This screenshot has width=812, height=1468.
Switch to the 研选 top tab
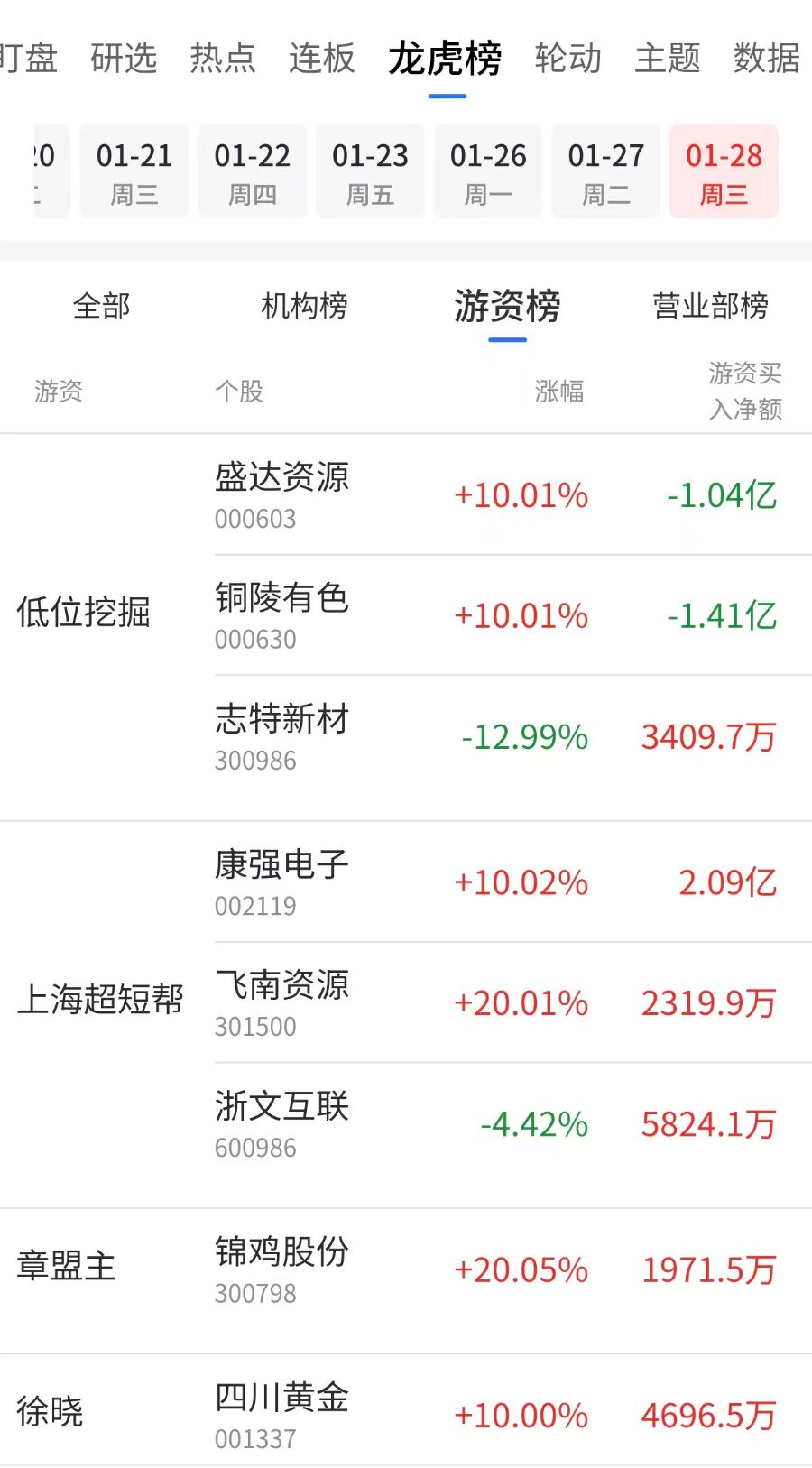point(124,59)
